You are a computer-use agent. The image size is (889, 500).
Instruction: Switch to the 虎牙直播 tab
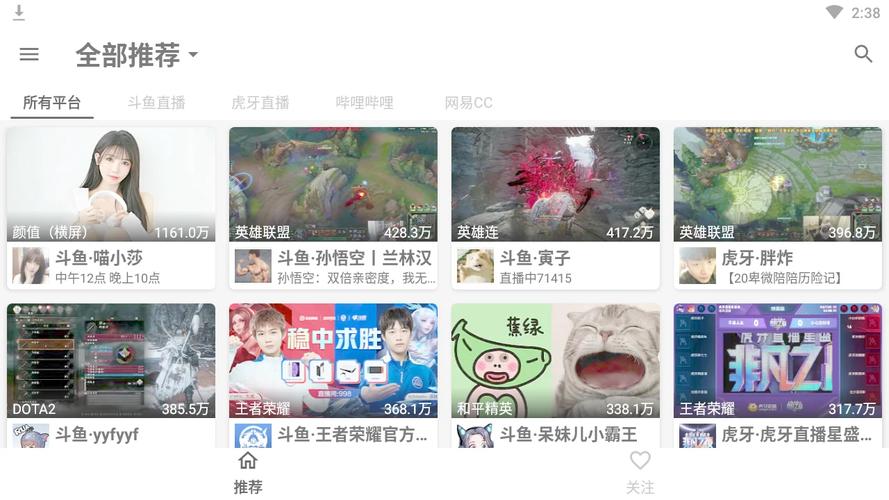tap(260, 103)
